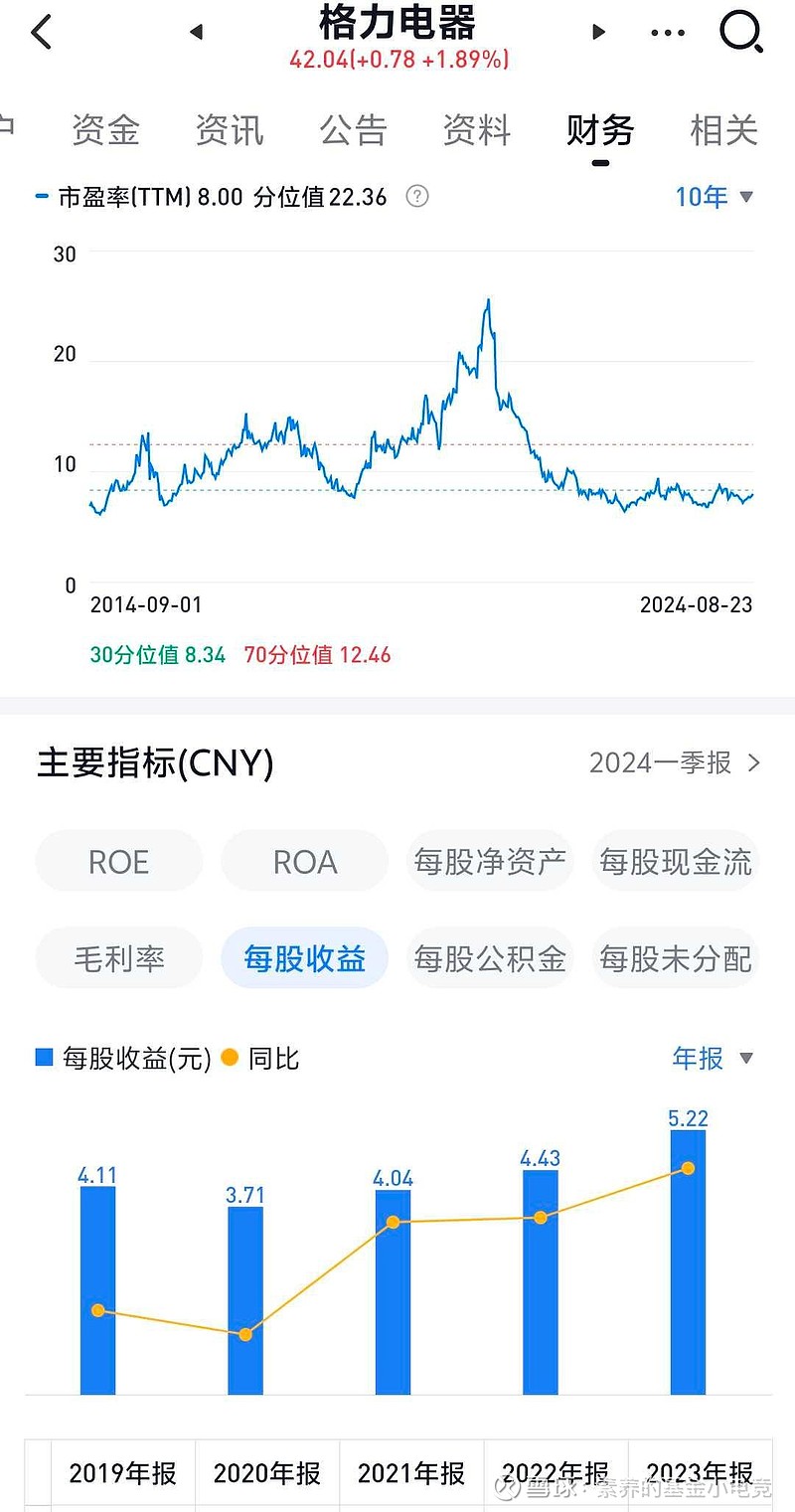Viewport: 795px width, 1512px height.
Task: Select the 毛利率 chip
Action: pos(119,958)
